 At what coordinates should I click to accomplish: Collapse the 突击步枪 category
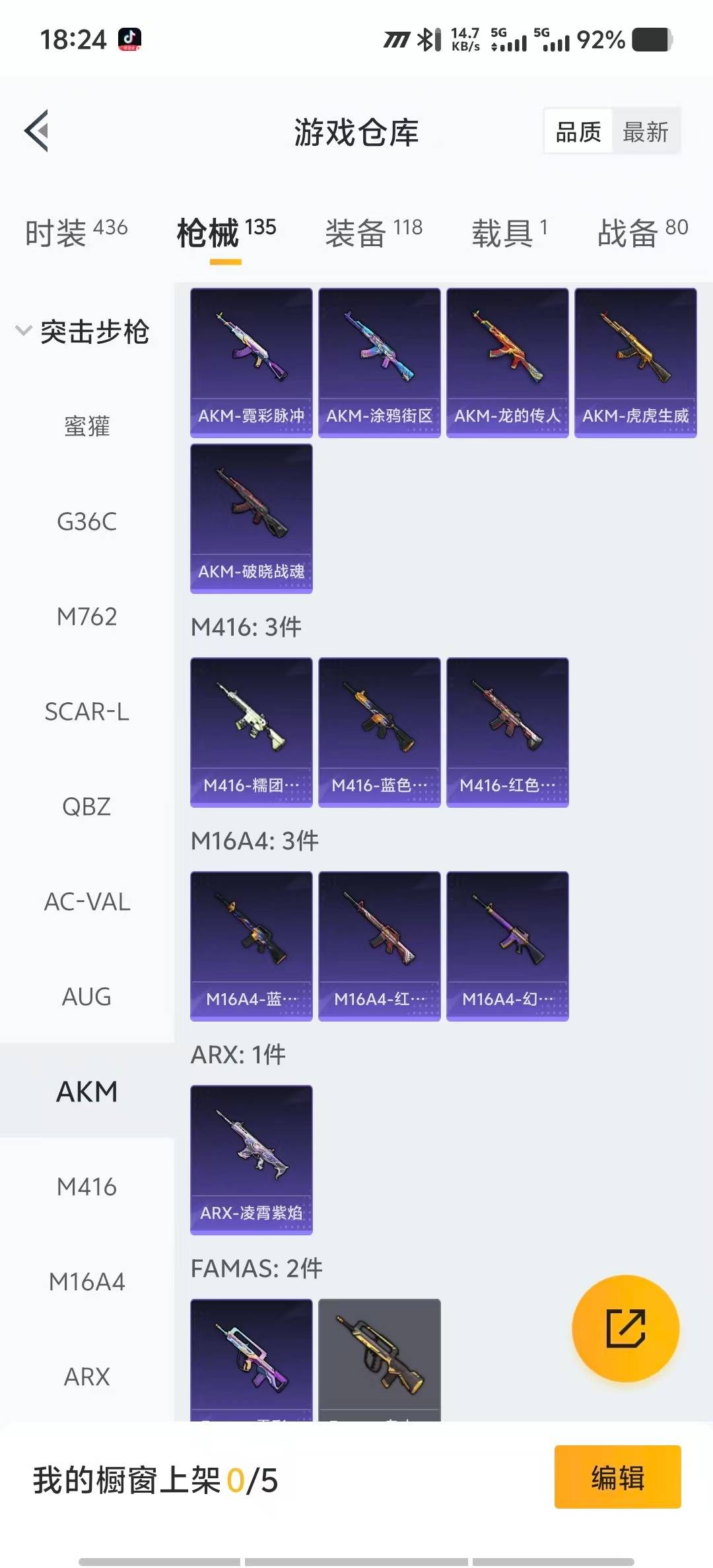[x=83, y=331]
